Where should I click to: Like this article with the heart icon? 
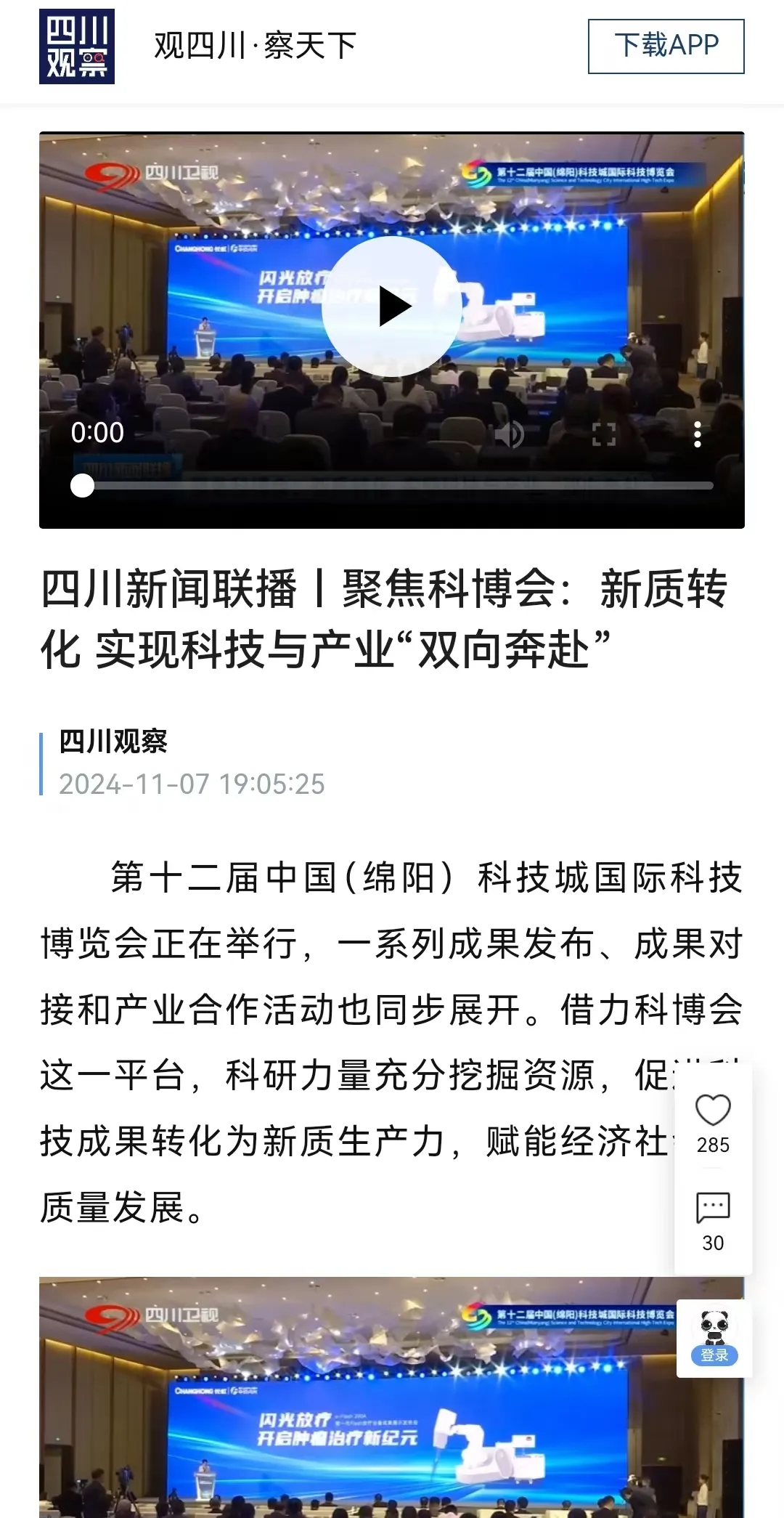click(713, 1111)
